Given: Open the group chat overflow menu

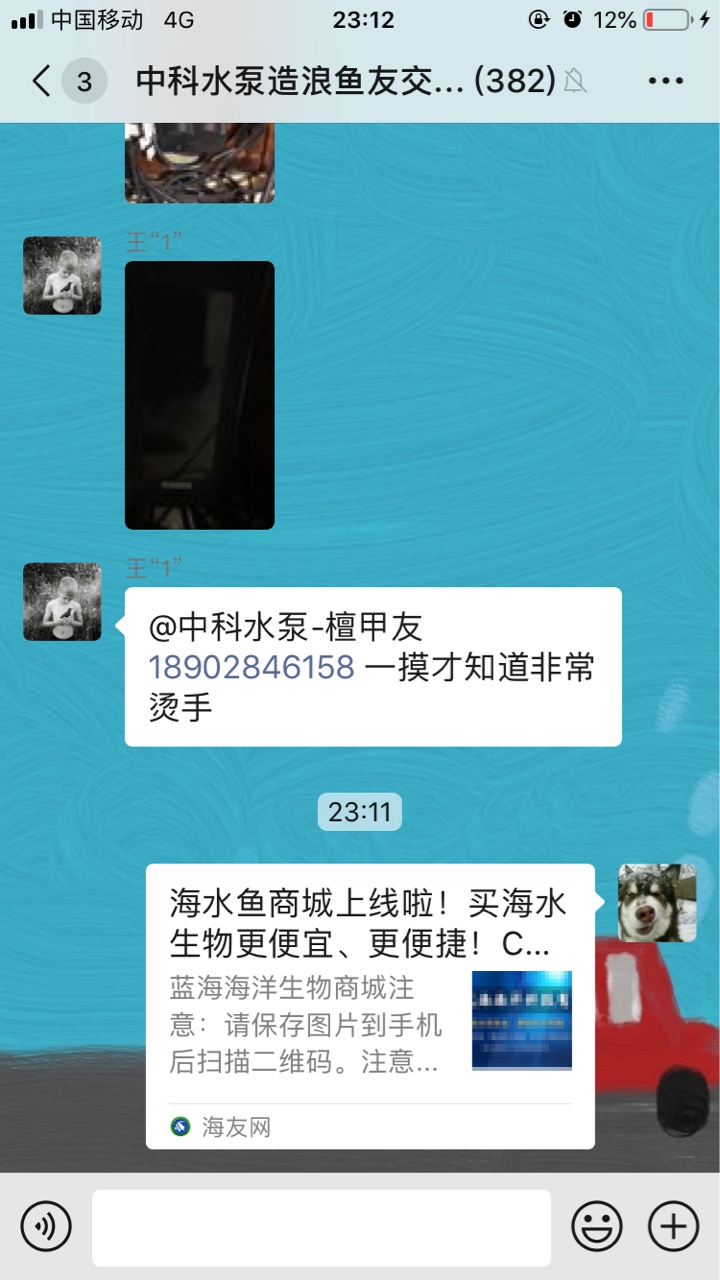Looking at the screenshot, I should (664, 82).
